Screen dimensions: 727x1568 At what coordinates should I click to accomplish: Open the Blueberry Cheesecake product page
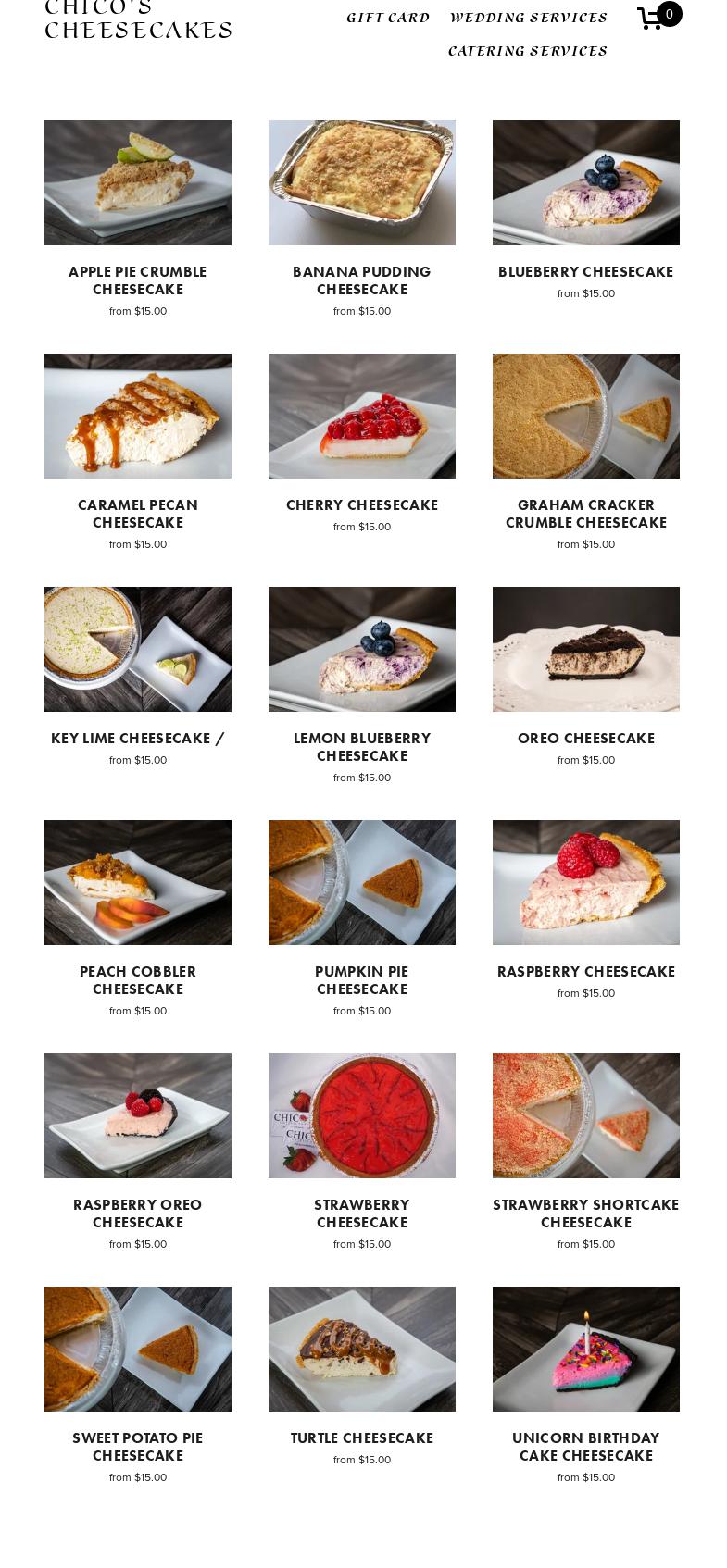(x=586, y=272)
